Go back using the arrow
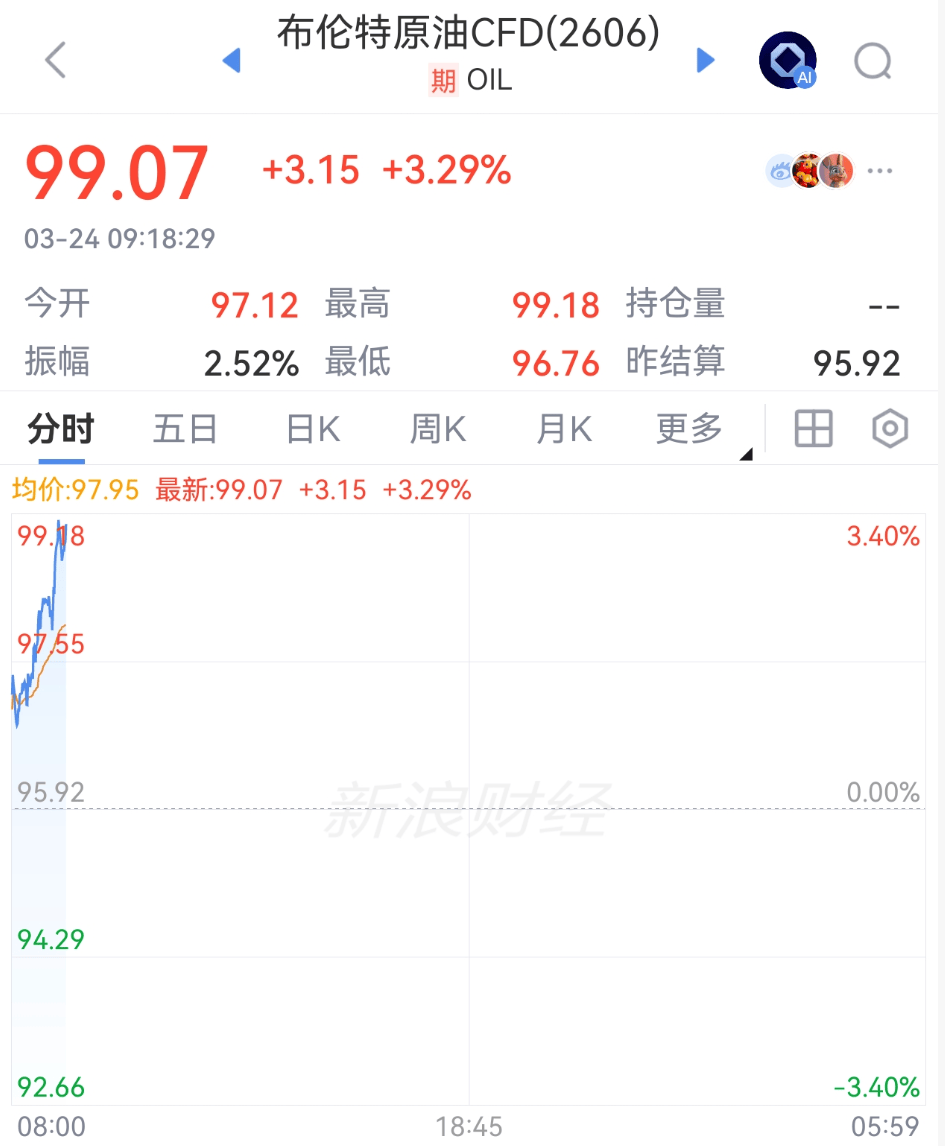 click(x=55, y=60)
